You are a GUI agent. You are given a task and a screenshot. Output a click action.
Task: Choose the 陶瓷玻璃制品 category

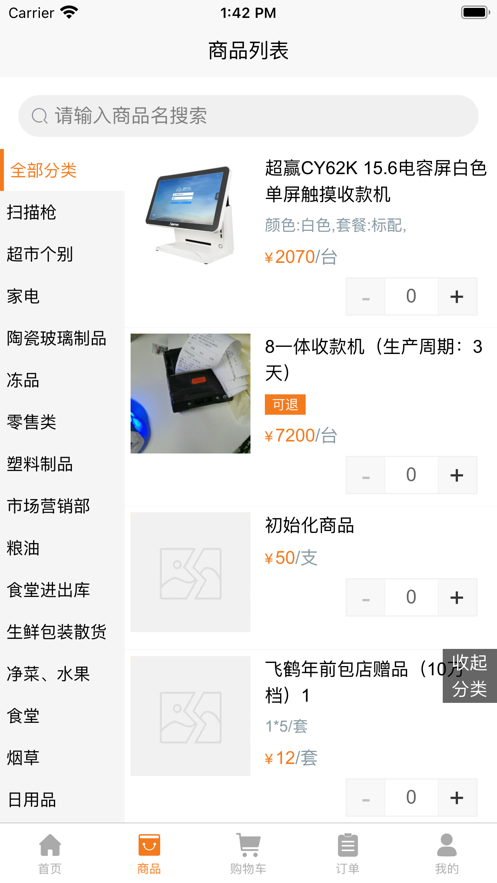pyautogui.click(x=62, y=338)
